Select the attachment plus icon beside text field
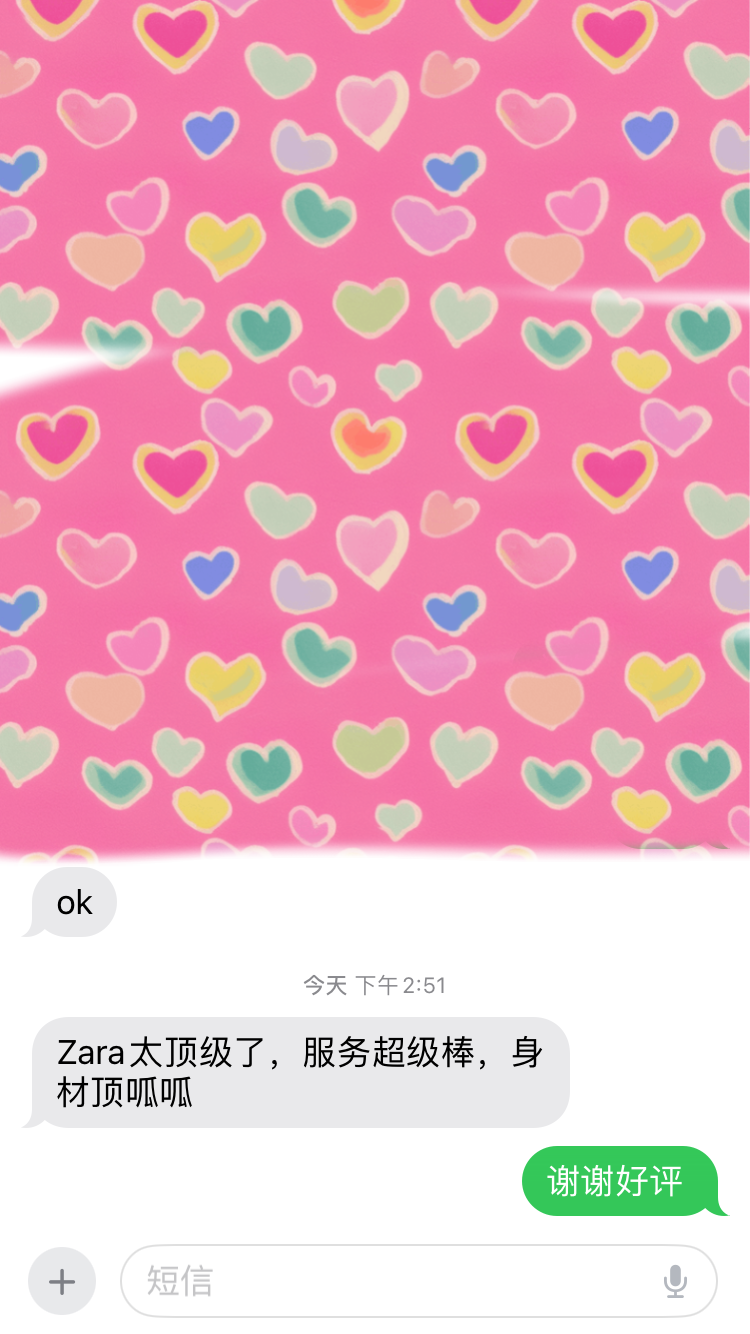Image resolution: width=750 pixels, height=1334 pixels. (x=61, y=1281)
